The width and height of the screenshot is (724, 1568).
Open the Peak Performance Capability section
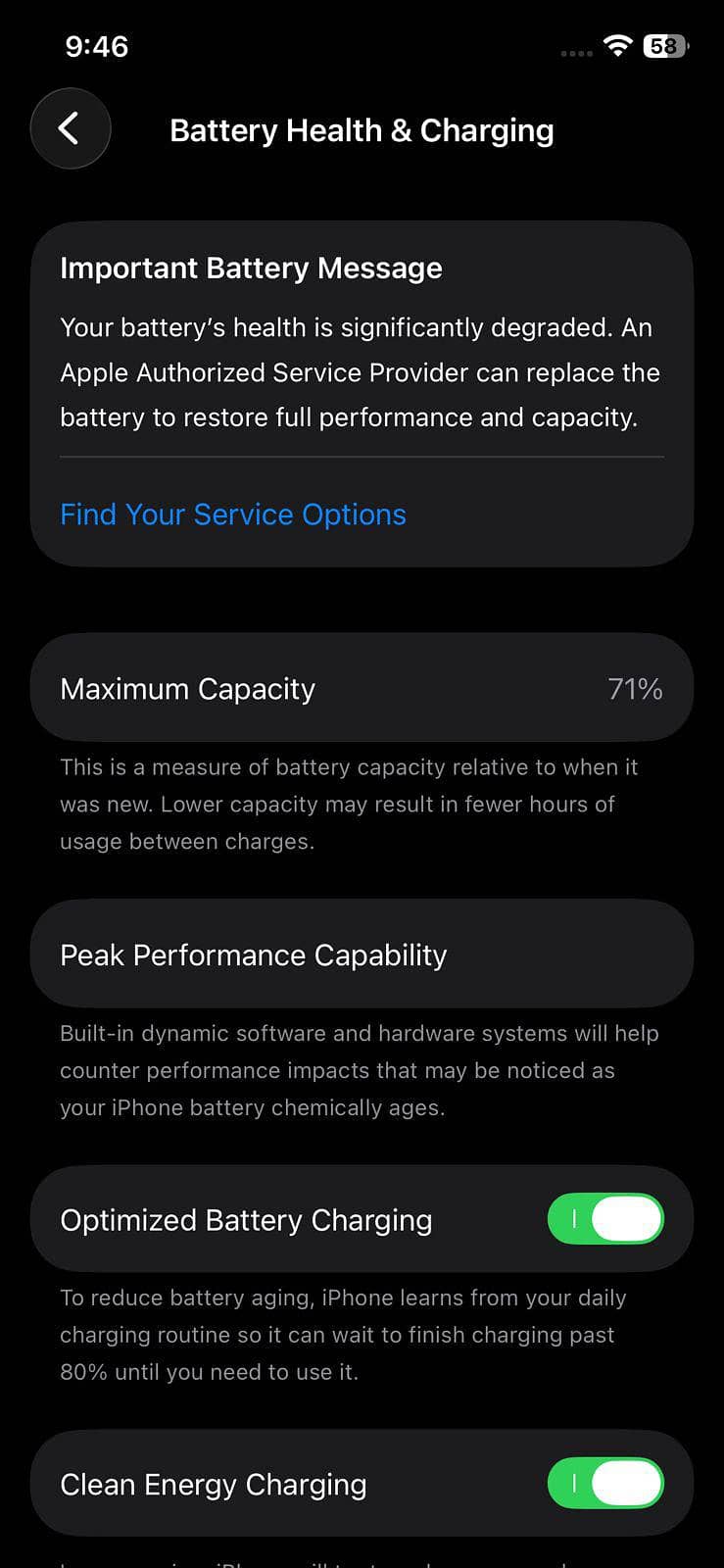point(362,954)
